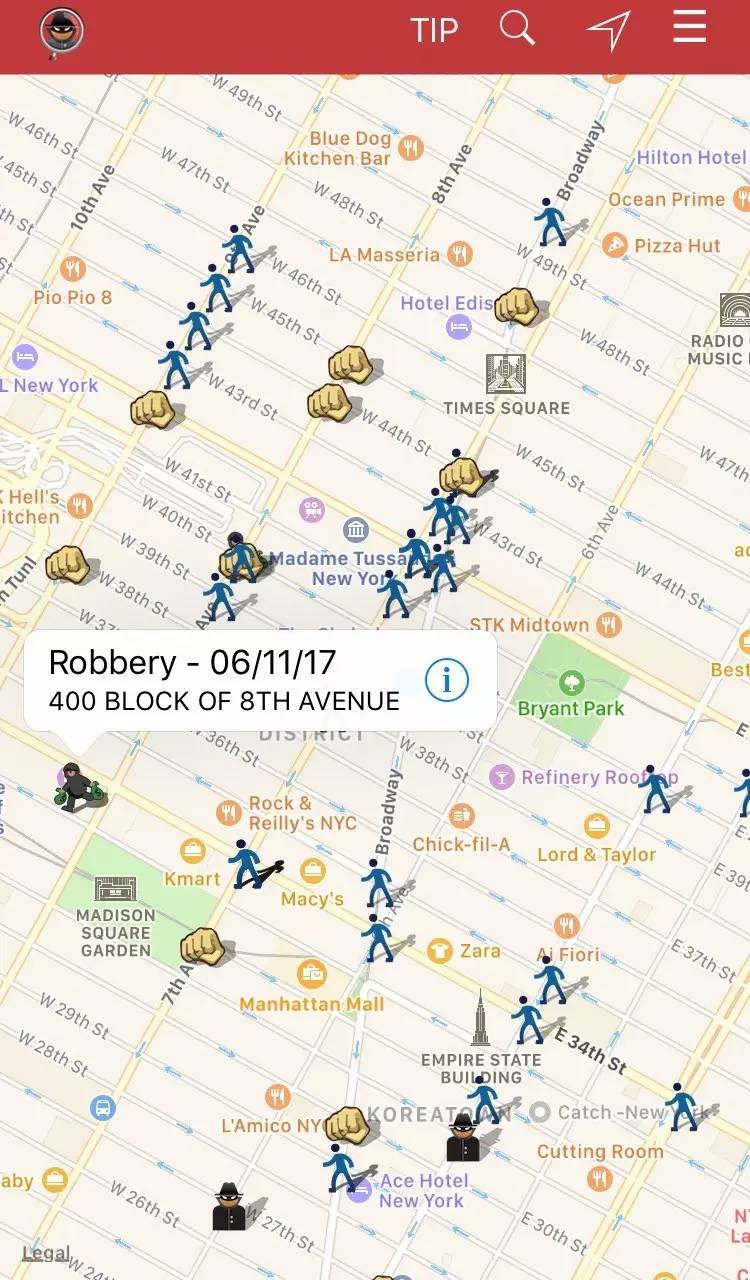The width and height of the screenshot is (750, 1280).
Task: Open the Legal link
Action: (x=46, y=1253)
